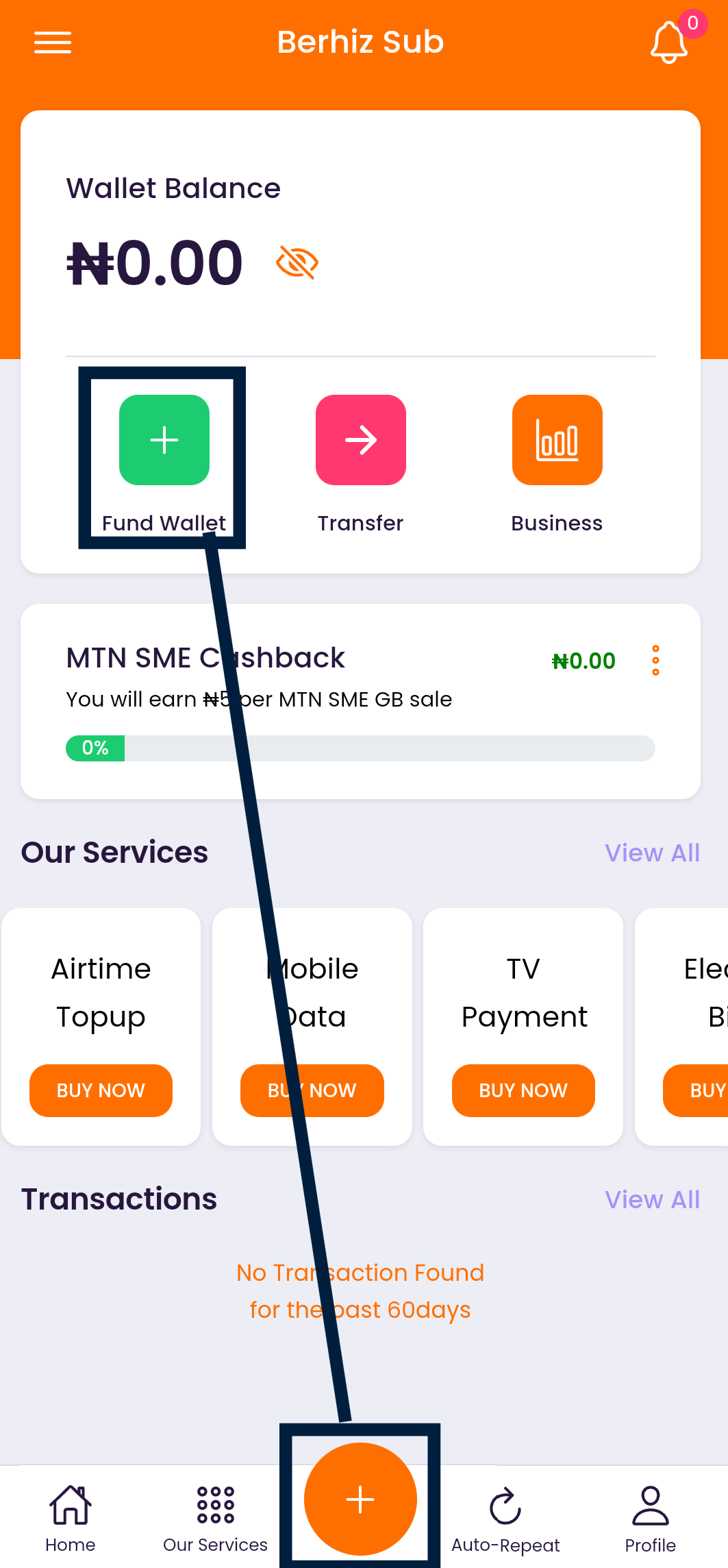Switch to the Home tab
This screenshot has width=728, height=1568.
pos(71,1518)
